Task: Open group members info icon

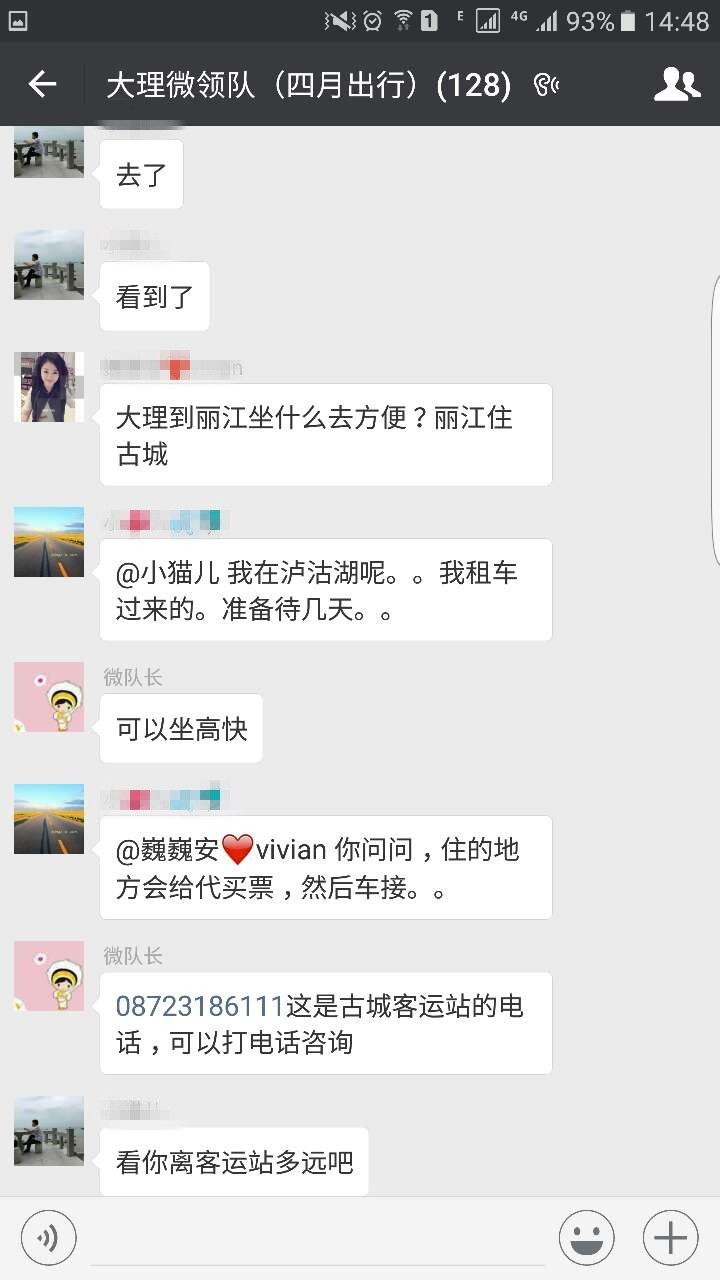Action: click(x=677, y=85)
